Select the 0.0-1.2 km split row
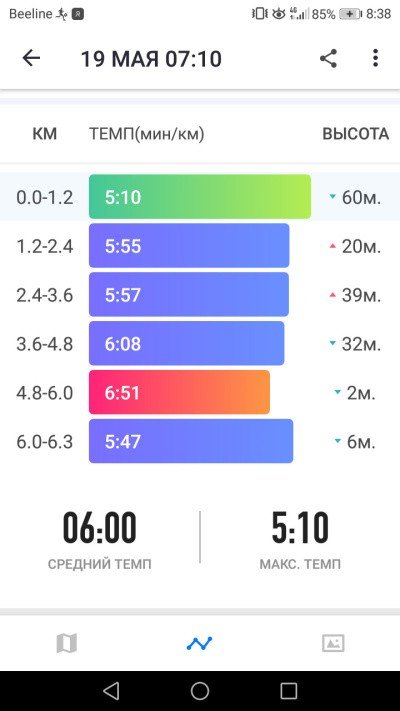Screen dimensions: 400x711 point(200,197)
